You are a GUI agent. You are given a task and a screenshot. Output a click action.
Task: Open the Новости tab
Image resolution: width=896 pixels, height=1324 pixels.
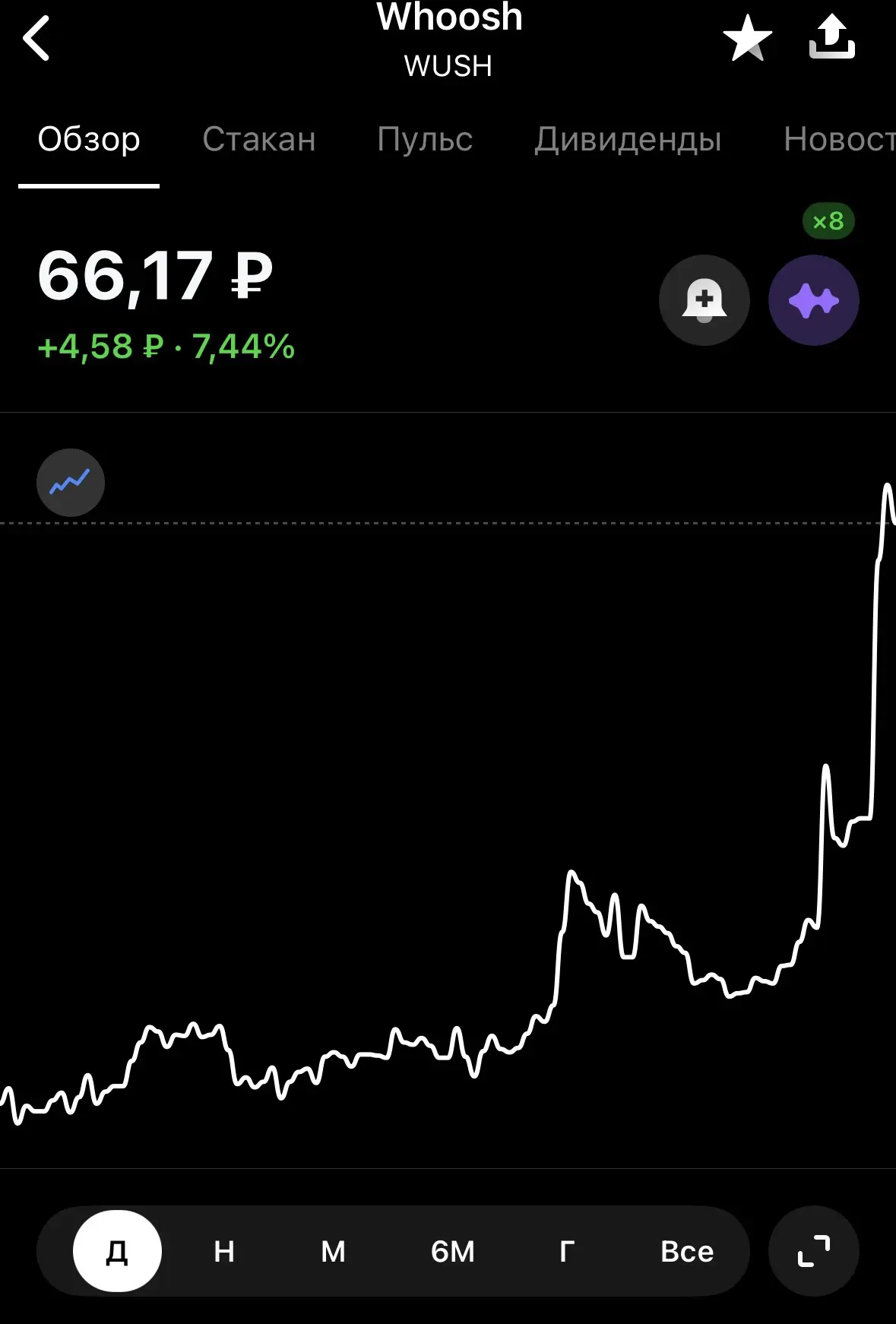839,139
